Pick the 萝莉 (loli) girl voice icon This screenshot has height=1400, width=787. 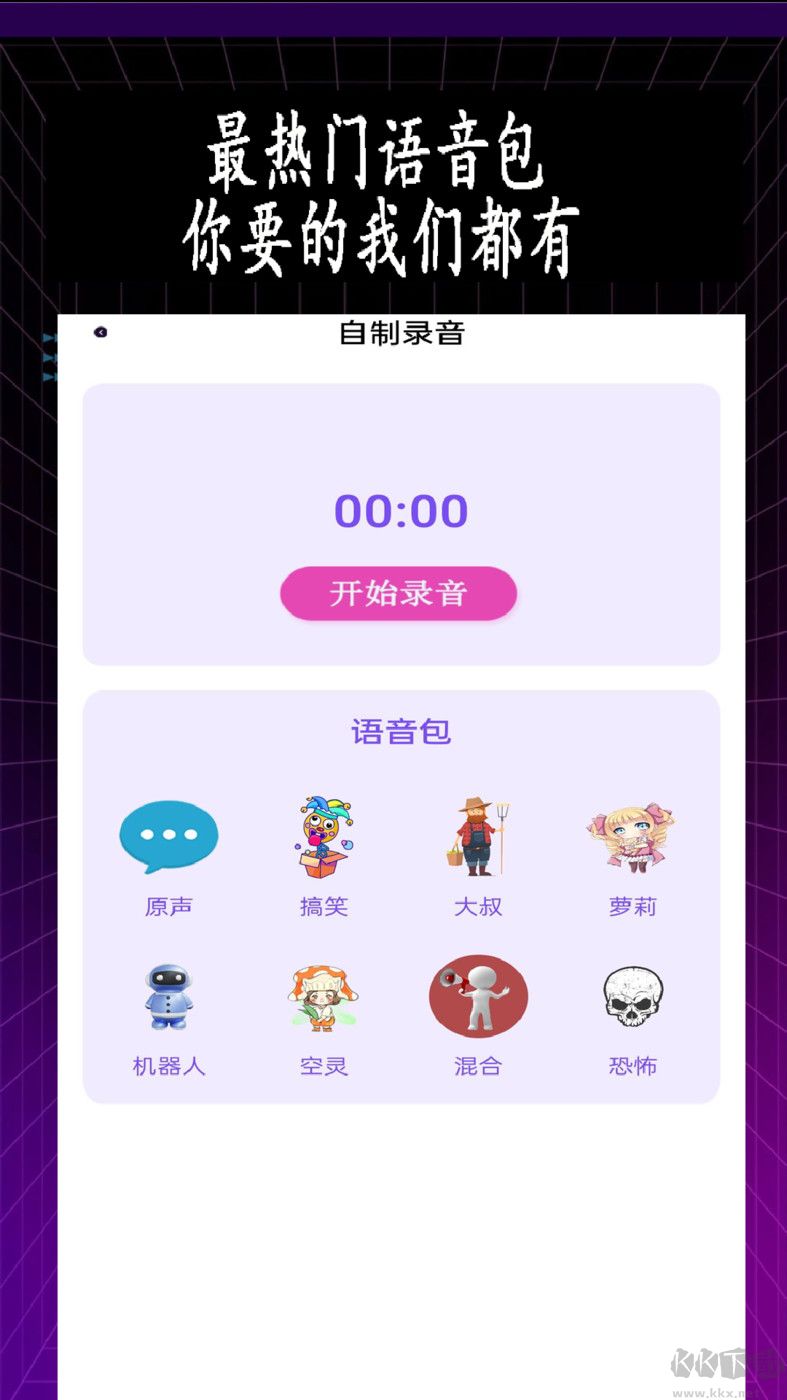[x=631, y=833]
